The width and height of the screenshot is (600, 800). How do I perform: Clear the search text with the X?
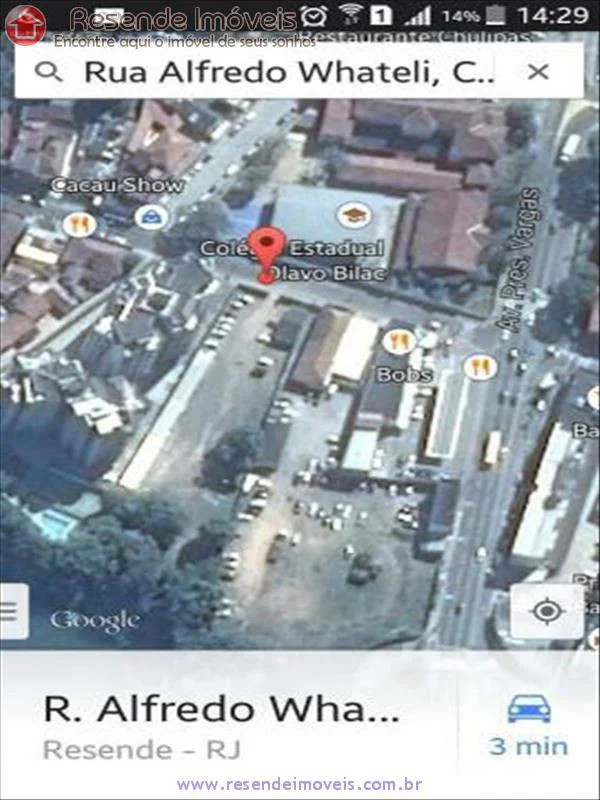coord(538,71)
